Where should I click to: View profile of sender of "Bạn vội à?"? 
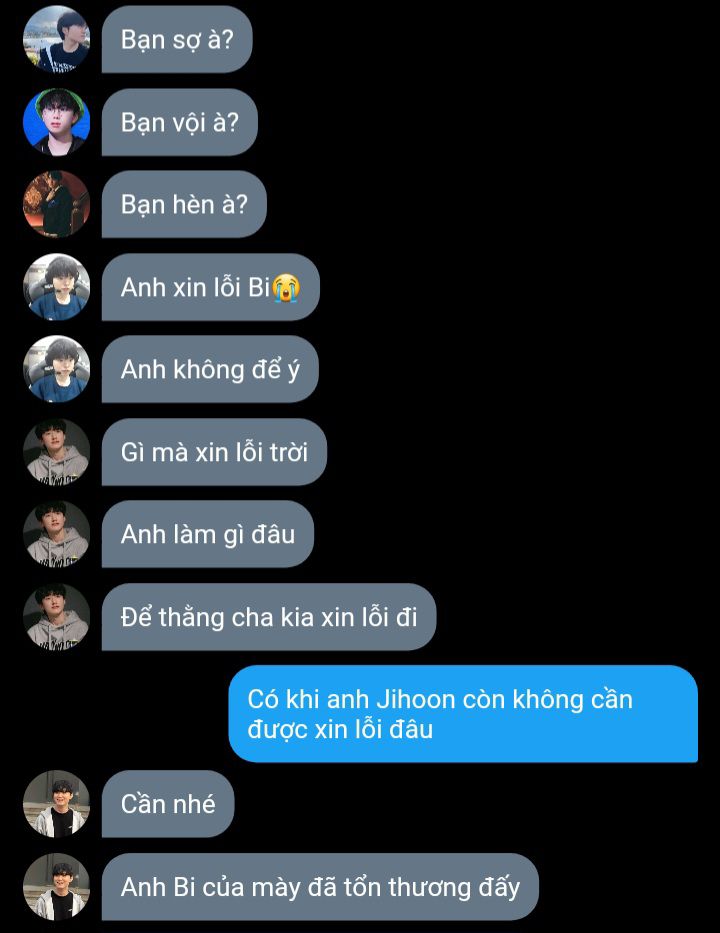(x=57, y=122)
